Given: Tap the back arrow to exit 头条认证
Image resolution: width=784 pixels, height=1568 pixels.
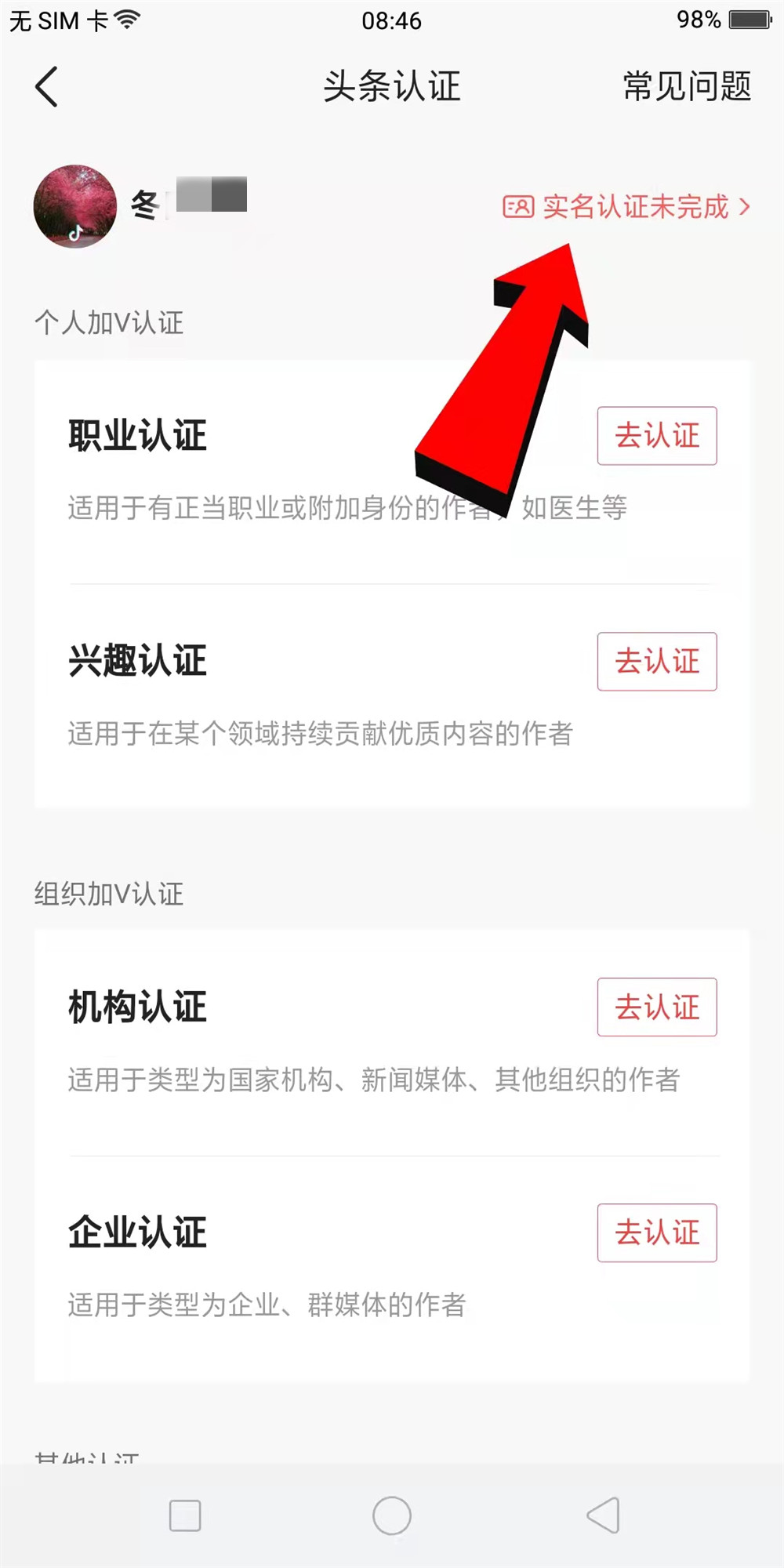Looking at the screenshot, I should (x=47, y=86).
